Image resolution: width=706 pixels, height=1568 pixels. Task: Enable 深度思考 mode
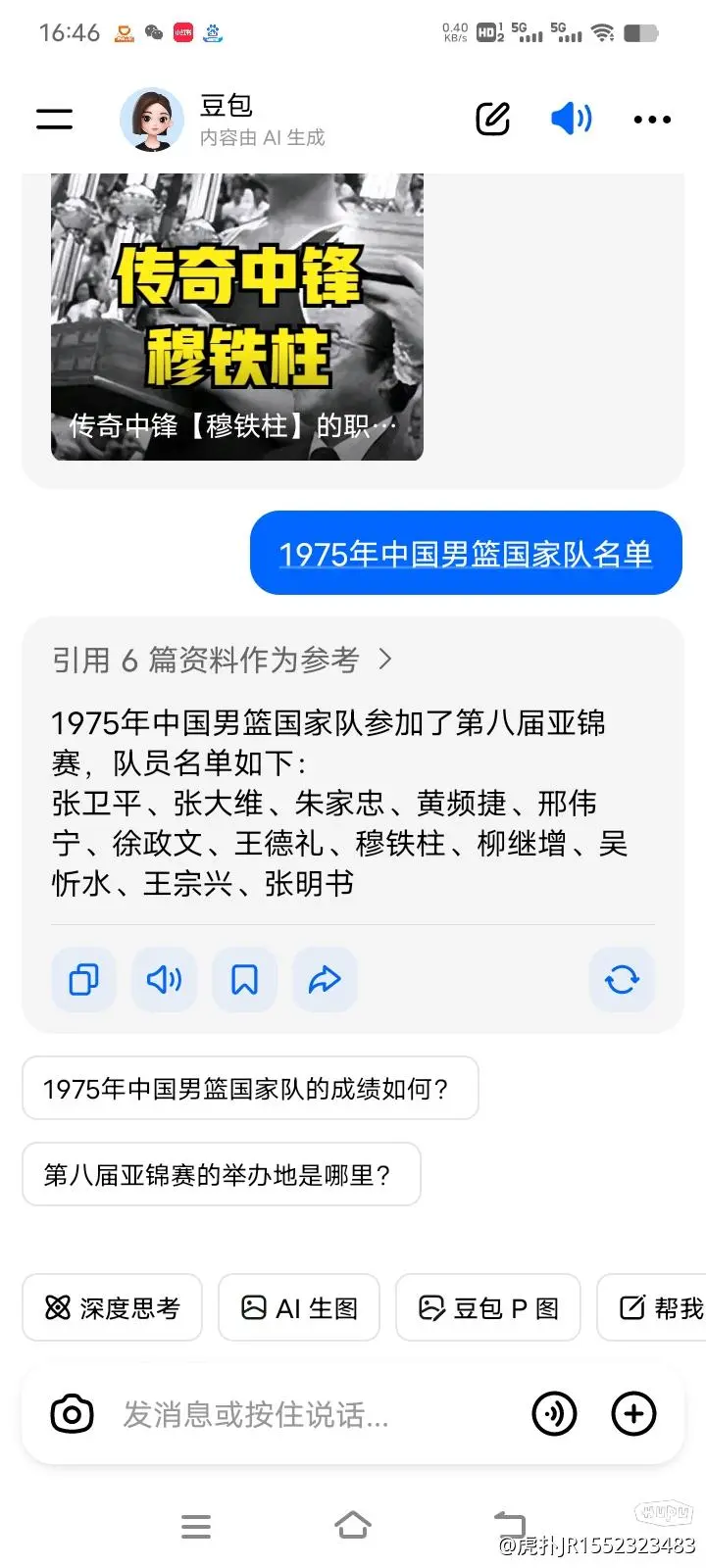pyautogui.click(x=113, y=1308)
